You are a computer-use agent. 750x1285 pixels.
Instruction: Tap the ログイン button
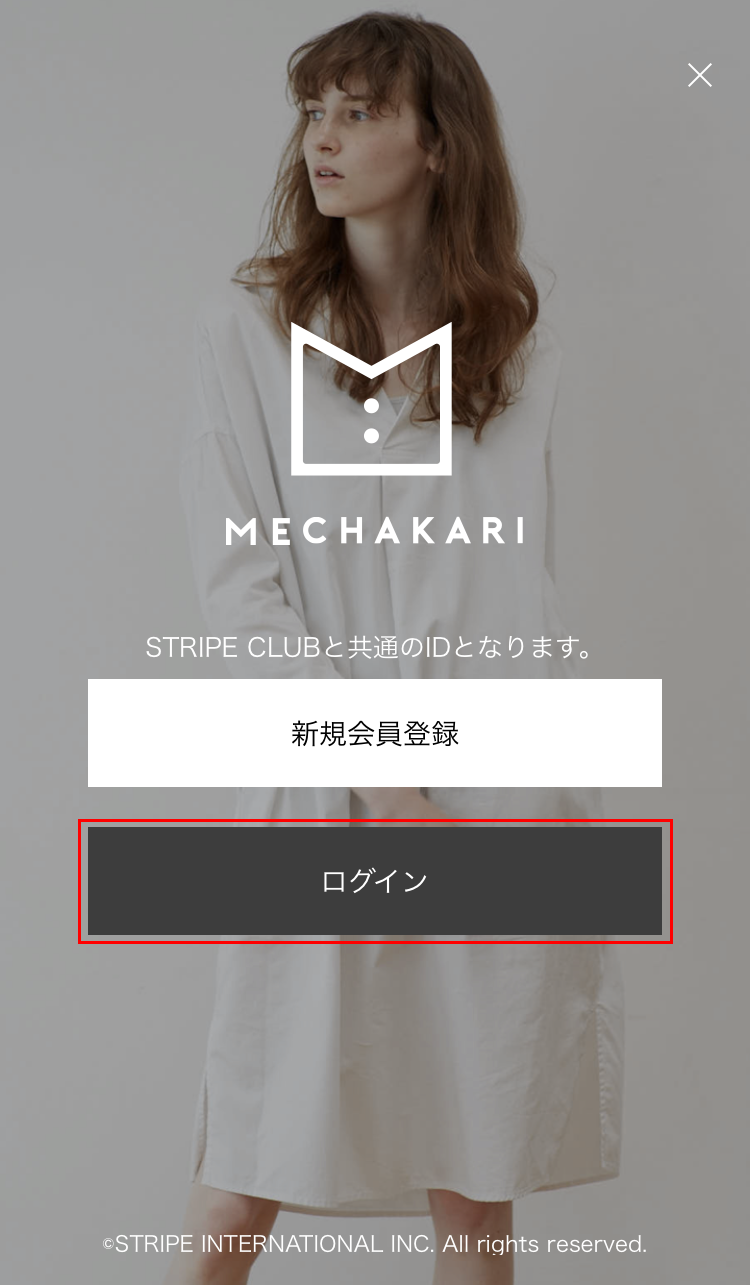374,881
